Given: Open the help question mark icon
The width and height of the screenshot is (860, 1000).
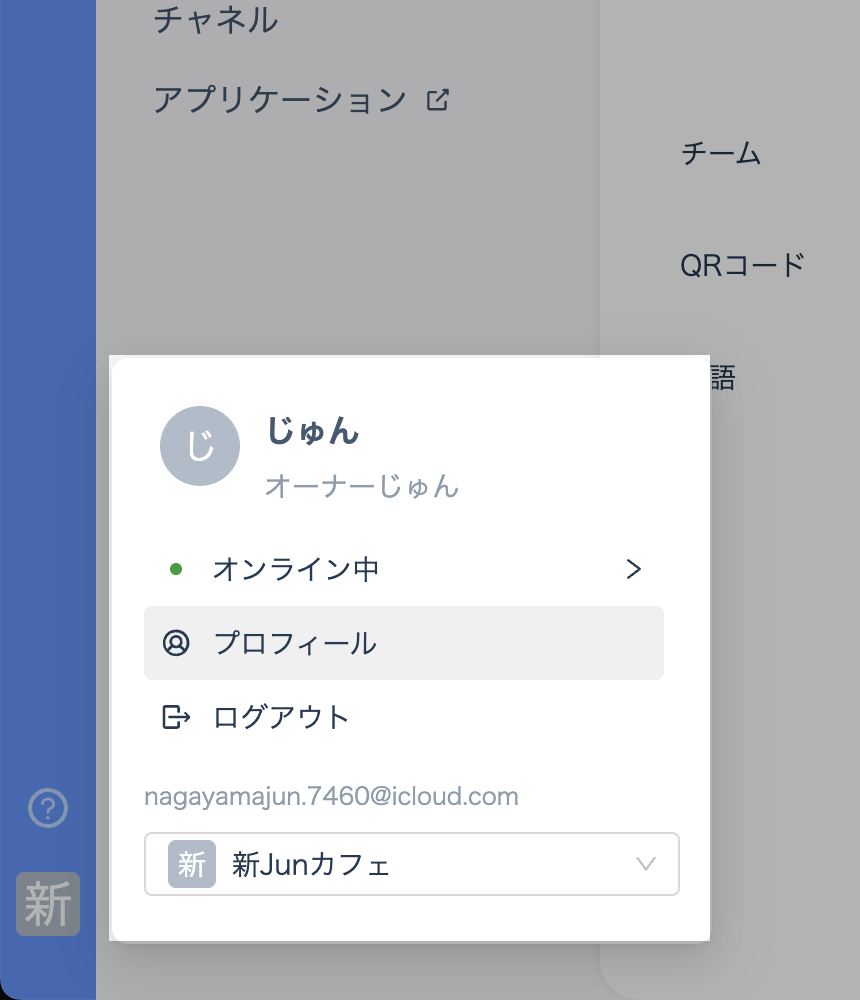Looking at the screenshot, I should click(48, 808).
